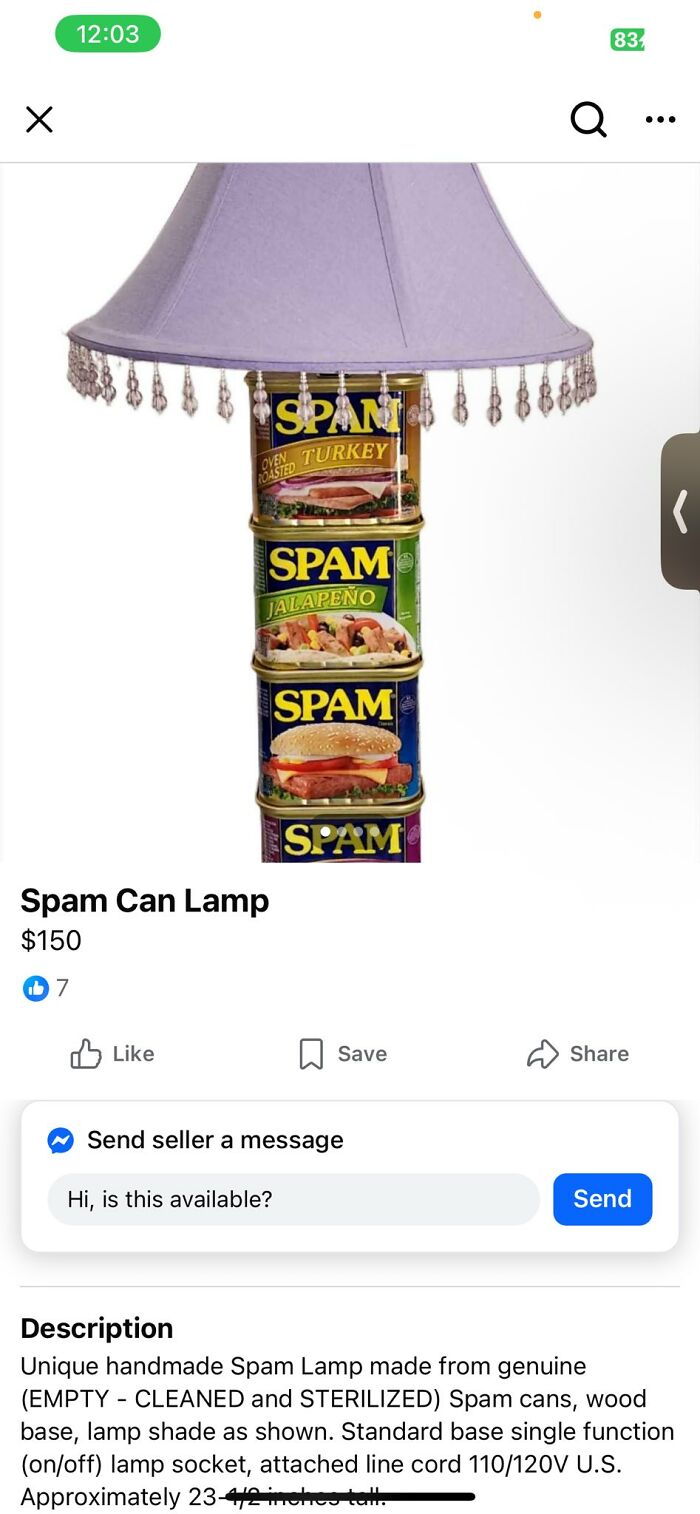Save this listing for later
The height and width of the screenshot is (1514, 700).
[x=343, y=1053]
